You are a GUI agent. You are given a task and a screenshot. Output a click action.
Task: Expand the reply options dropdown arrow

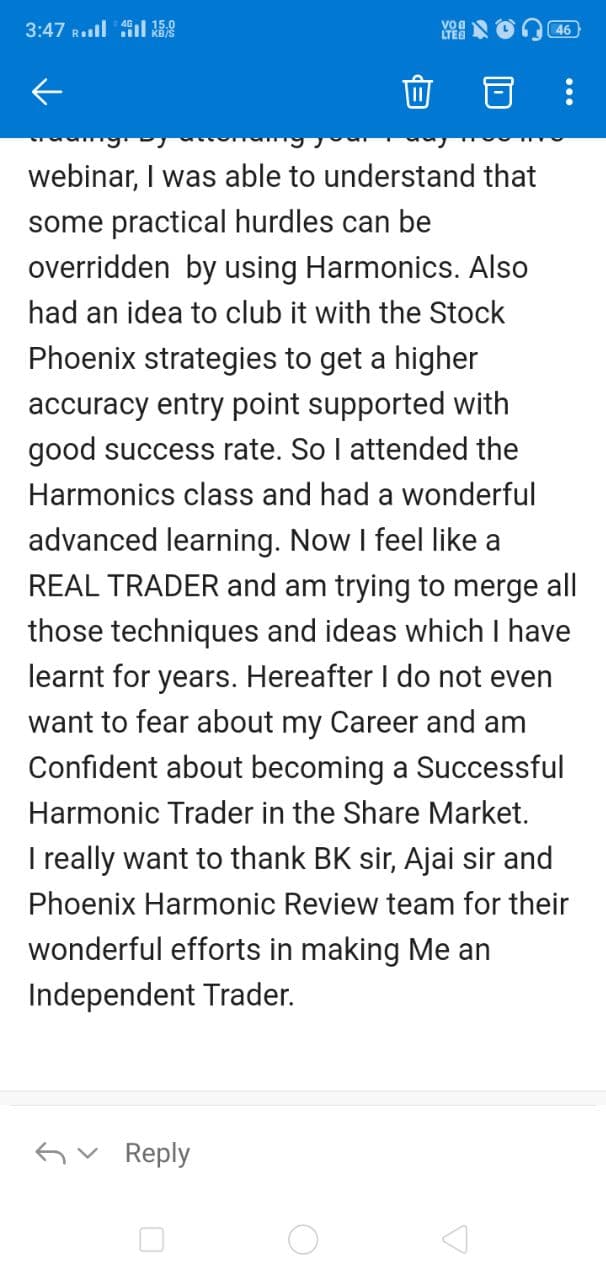pos(89,1153)
